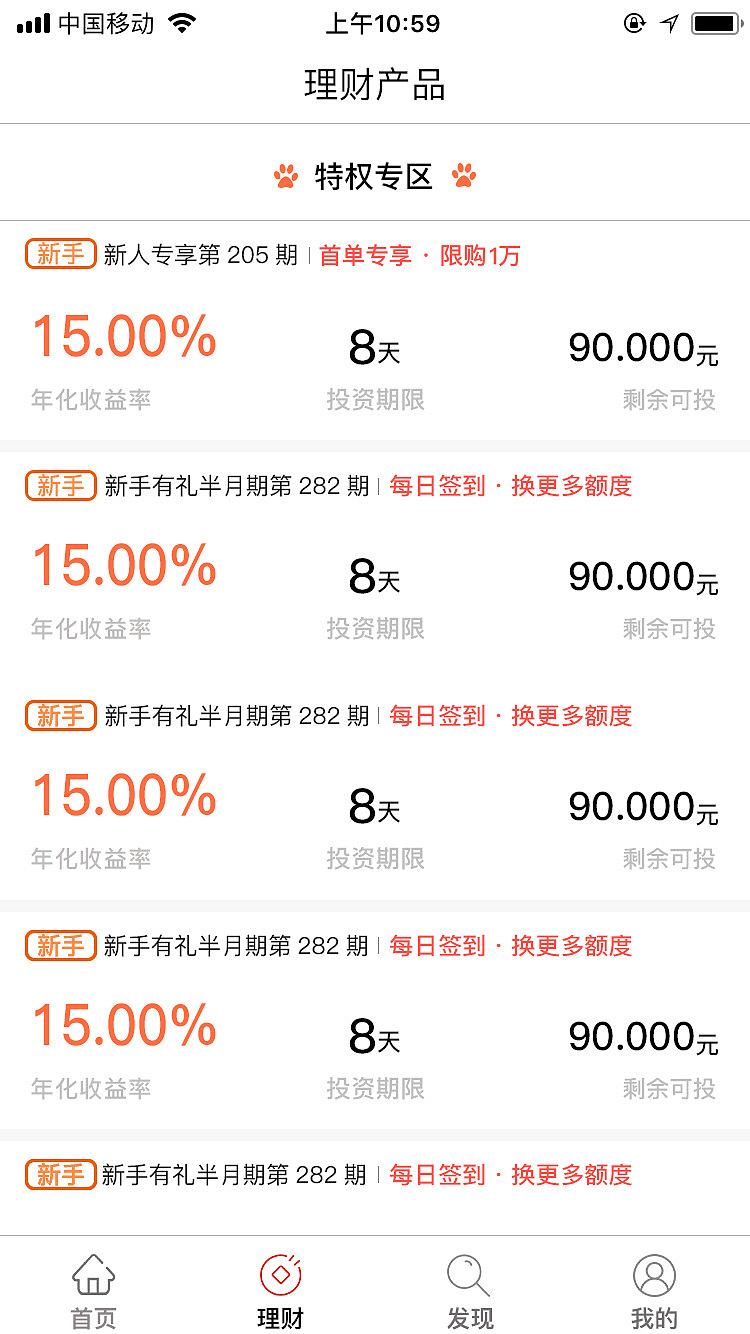Select the 理财产品 page title
This screenshot has width=750, height=1334.
pos(374,87)
